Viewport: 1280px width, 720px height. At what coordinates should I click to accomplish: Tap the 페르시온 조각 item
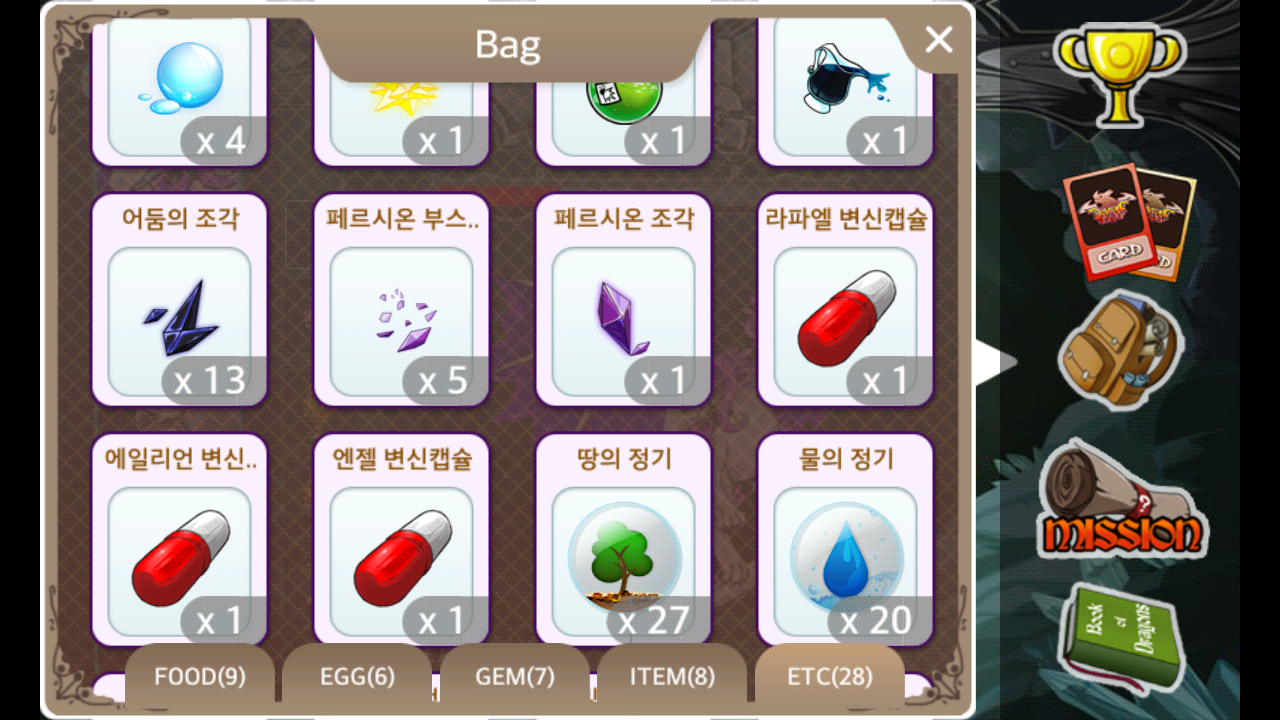(x=623, y=300)
